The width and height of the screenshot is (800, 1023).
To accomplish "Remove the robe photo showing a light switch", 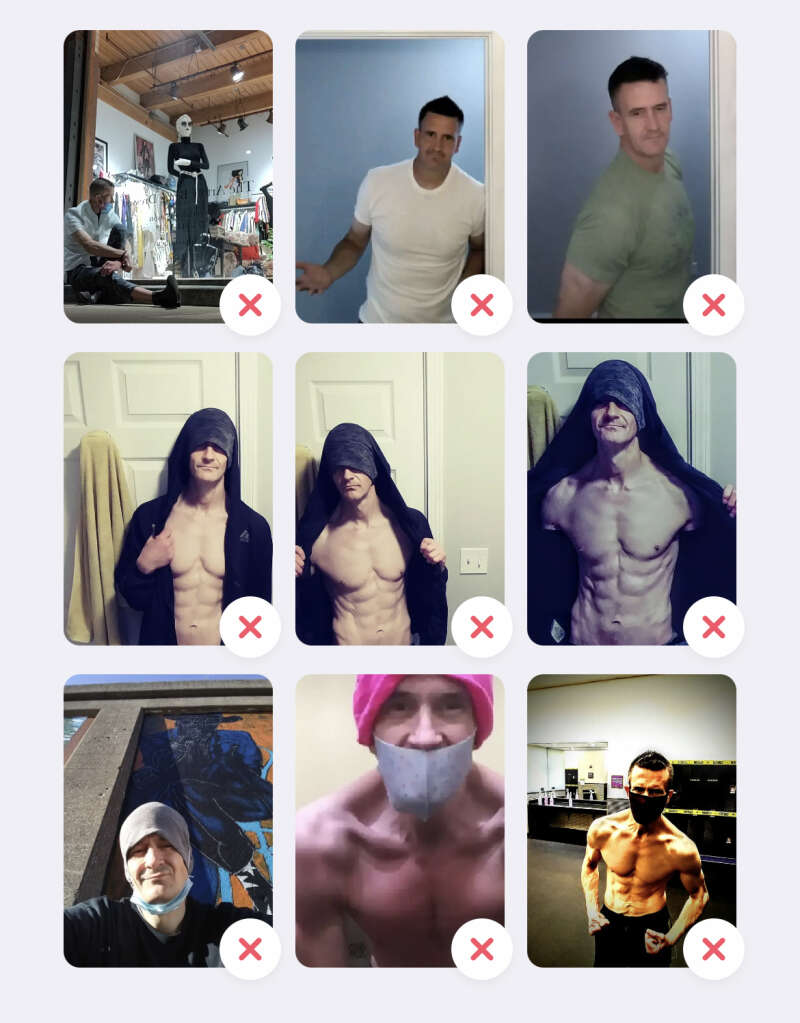I will (x=482, y=627).
